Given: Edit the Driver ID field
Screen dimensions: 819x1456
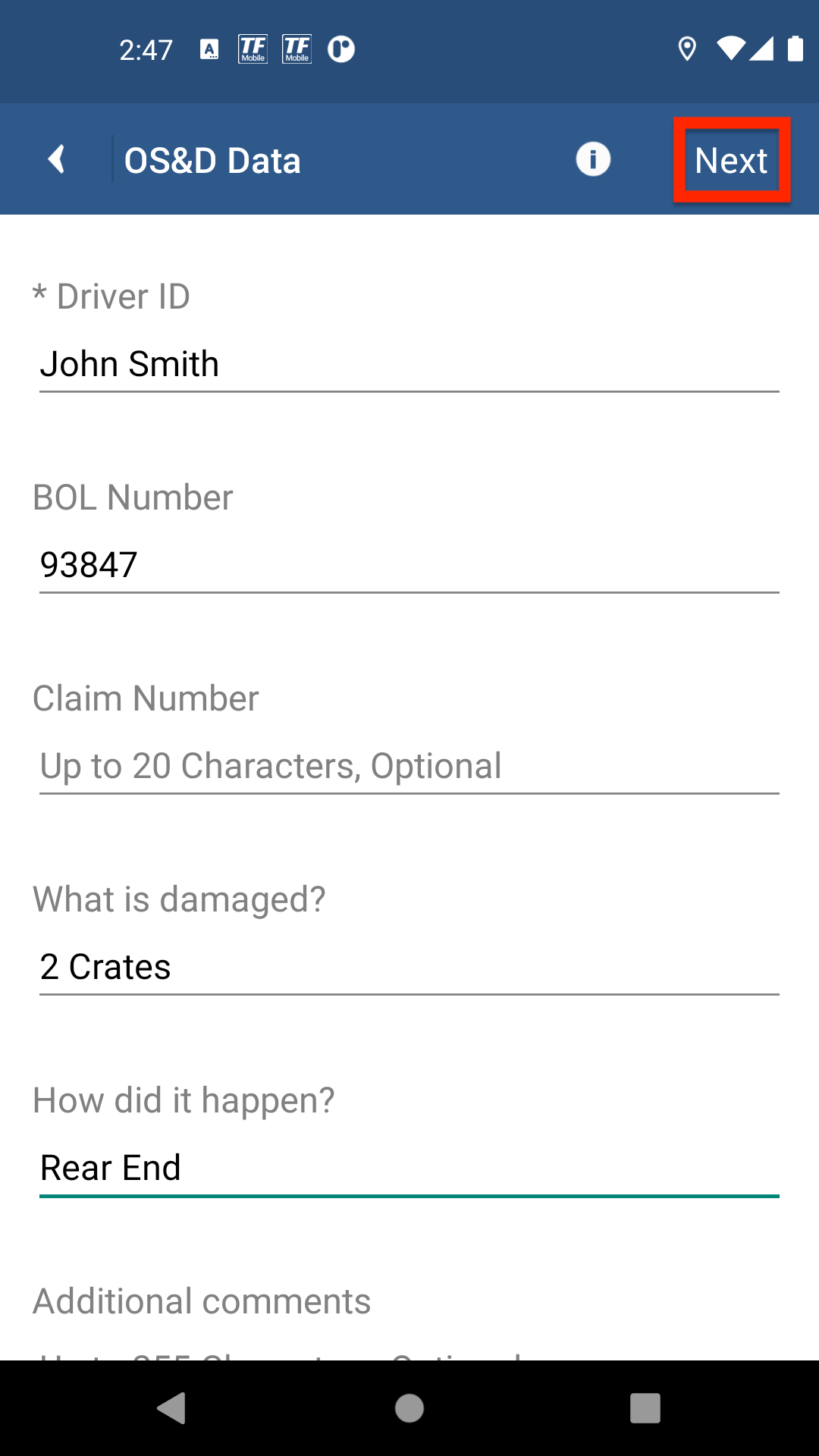Looking at the screenshot, I should (409, 365).
